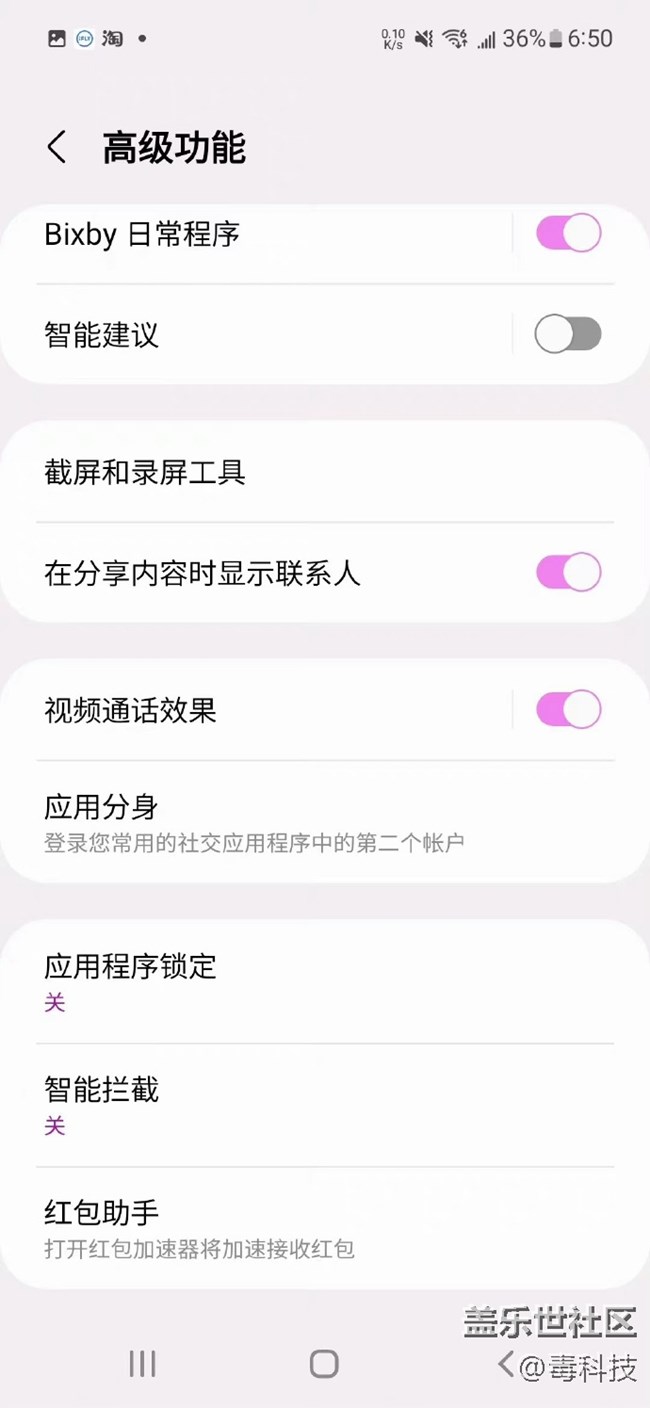Screen dimensions: 650x1408
Task: Go back from 高级功能 page
Action: pos(57,148)
